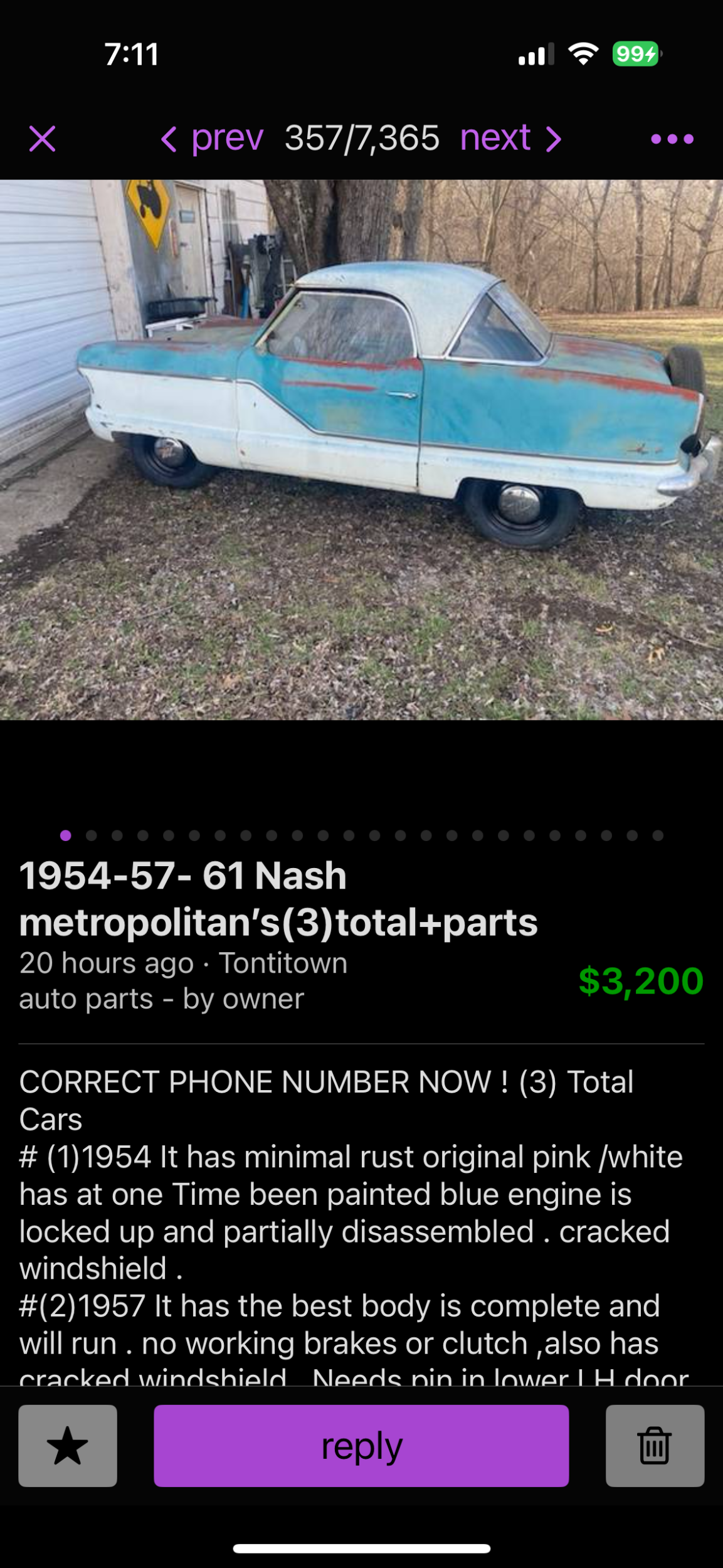Go to the next listing
The height and width of the screenshot is (1568, 723).
tap(510, 139)
